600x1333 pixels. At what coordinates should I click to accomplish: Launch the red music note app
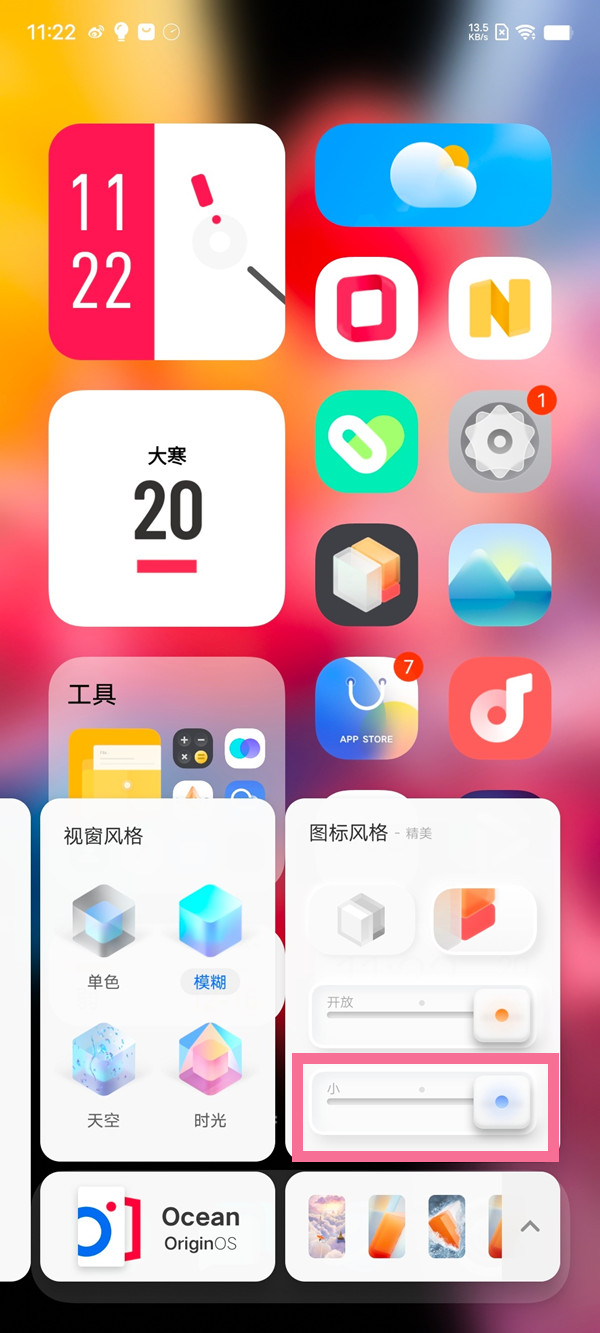coord(499,708)
